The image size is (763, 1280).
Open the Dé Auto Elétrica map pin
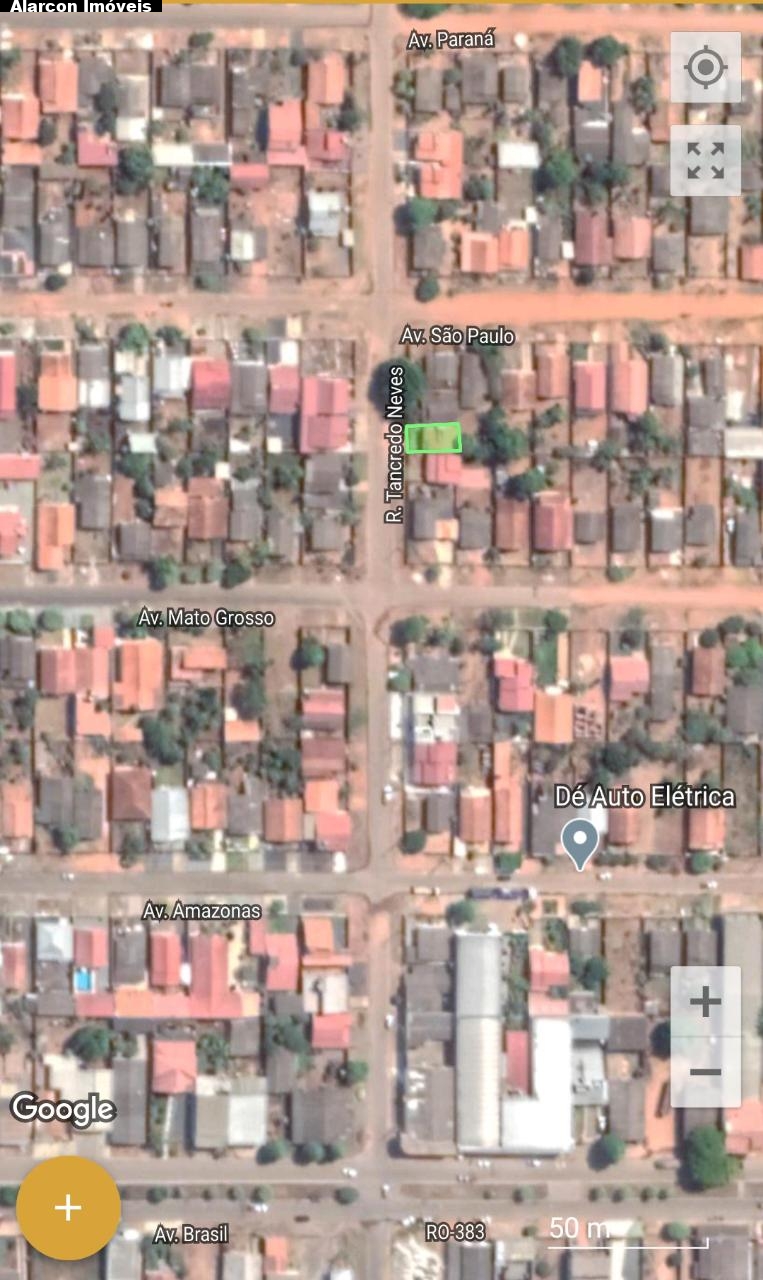[x=579, y=843]
